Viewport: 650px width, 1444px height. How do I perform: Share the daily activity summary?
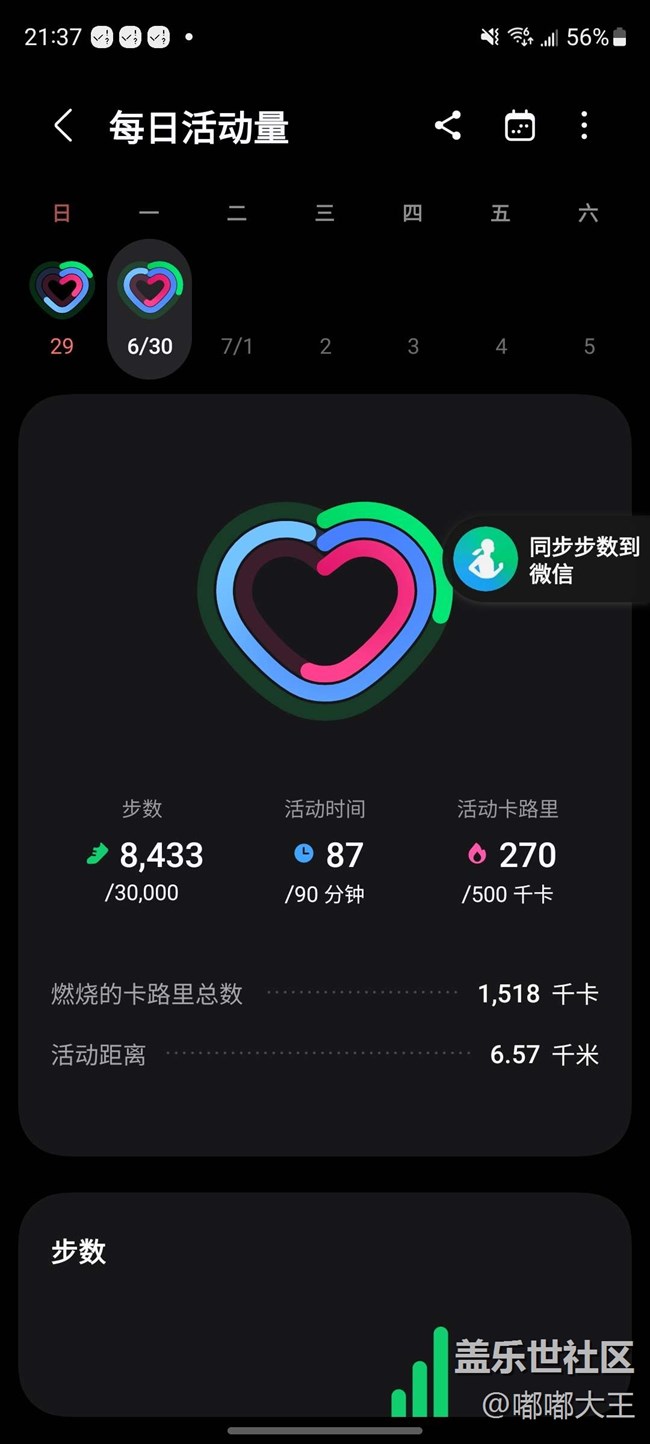[x=448, y=126]
